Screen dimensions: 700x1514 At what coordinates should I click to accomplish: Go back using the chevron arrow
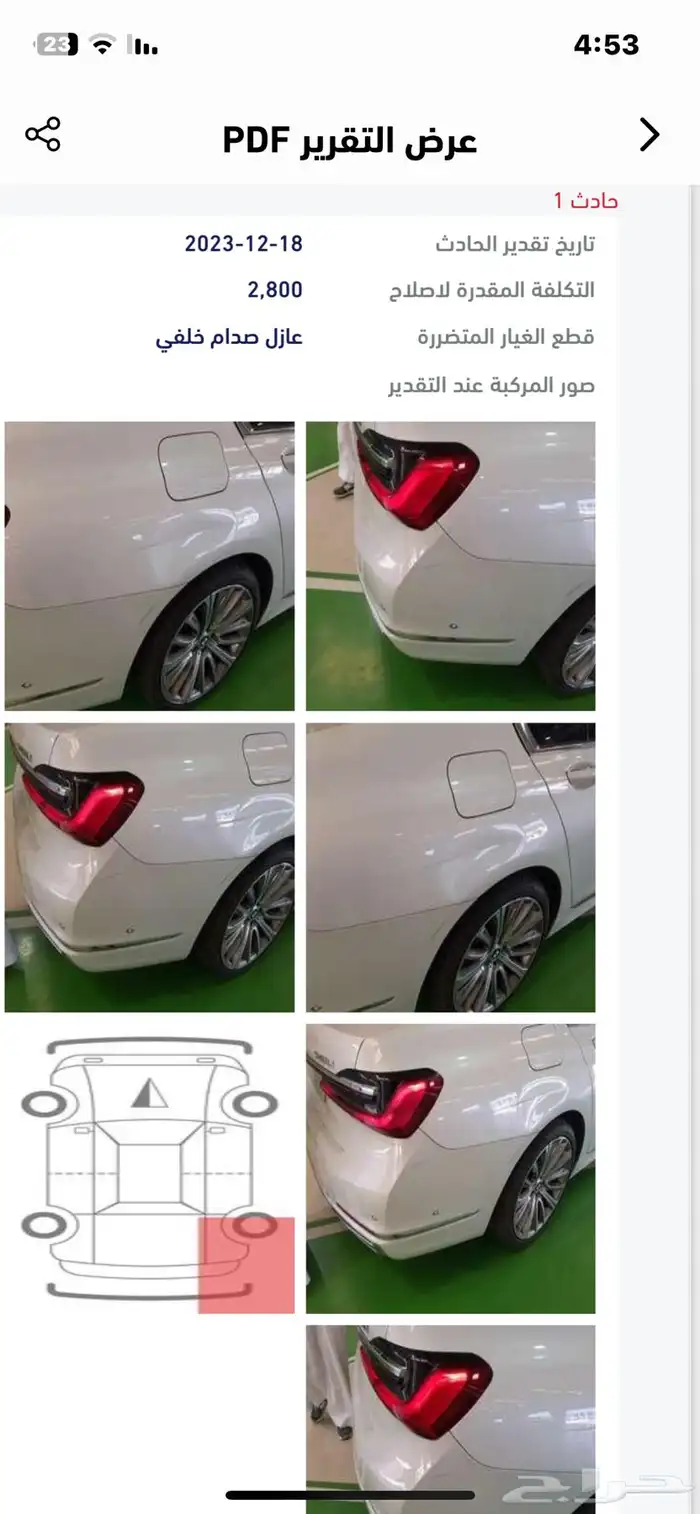pyautogui.click(x=650, y=135)
